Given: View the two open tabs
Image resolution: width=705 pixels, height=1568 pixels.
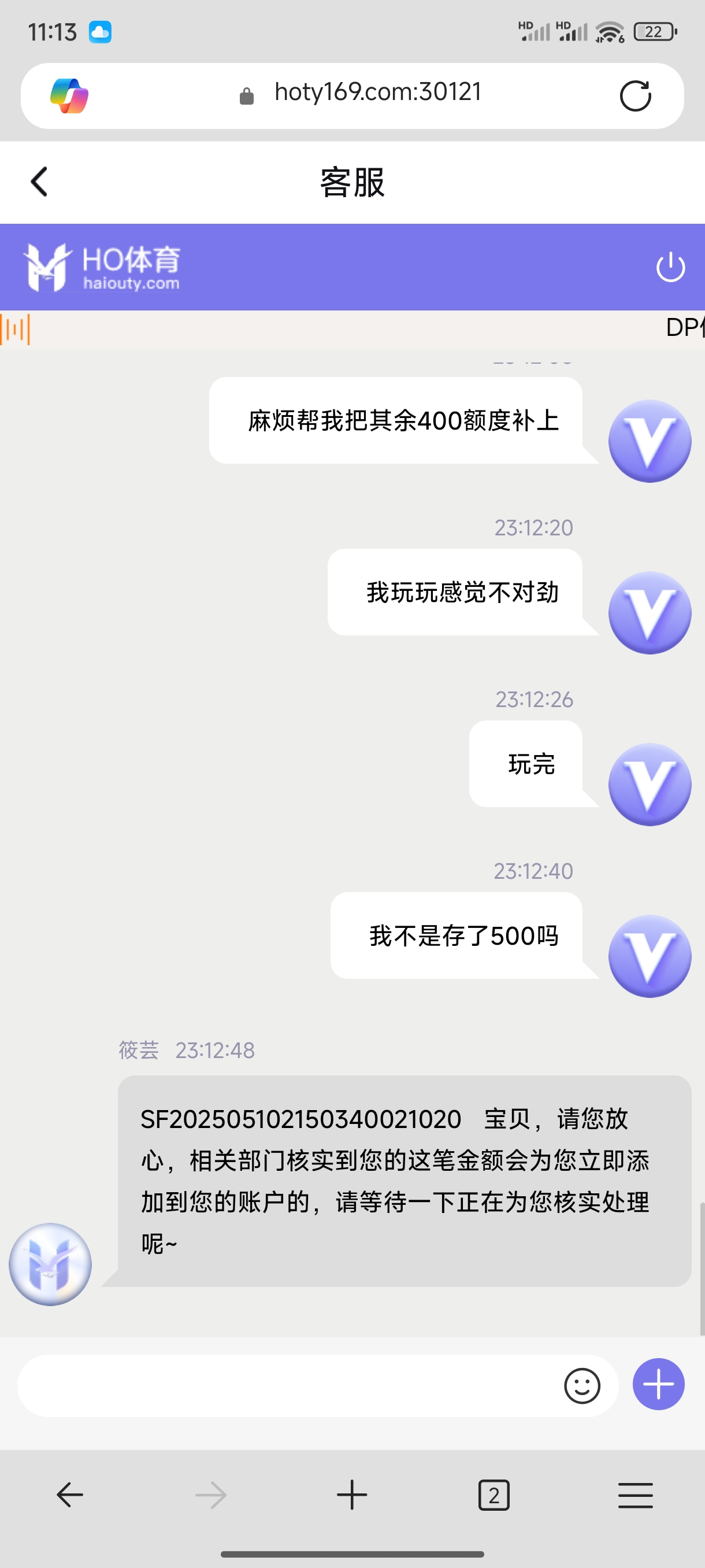Looking at the screenshot, I should (x=493, y=1495).
